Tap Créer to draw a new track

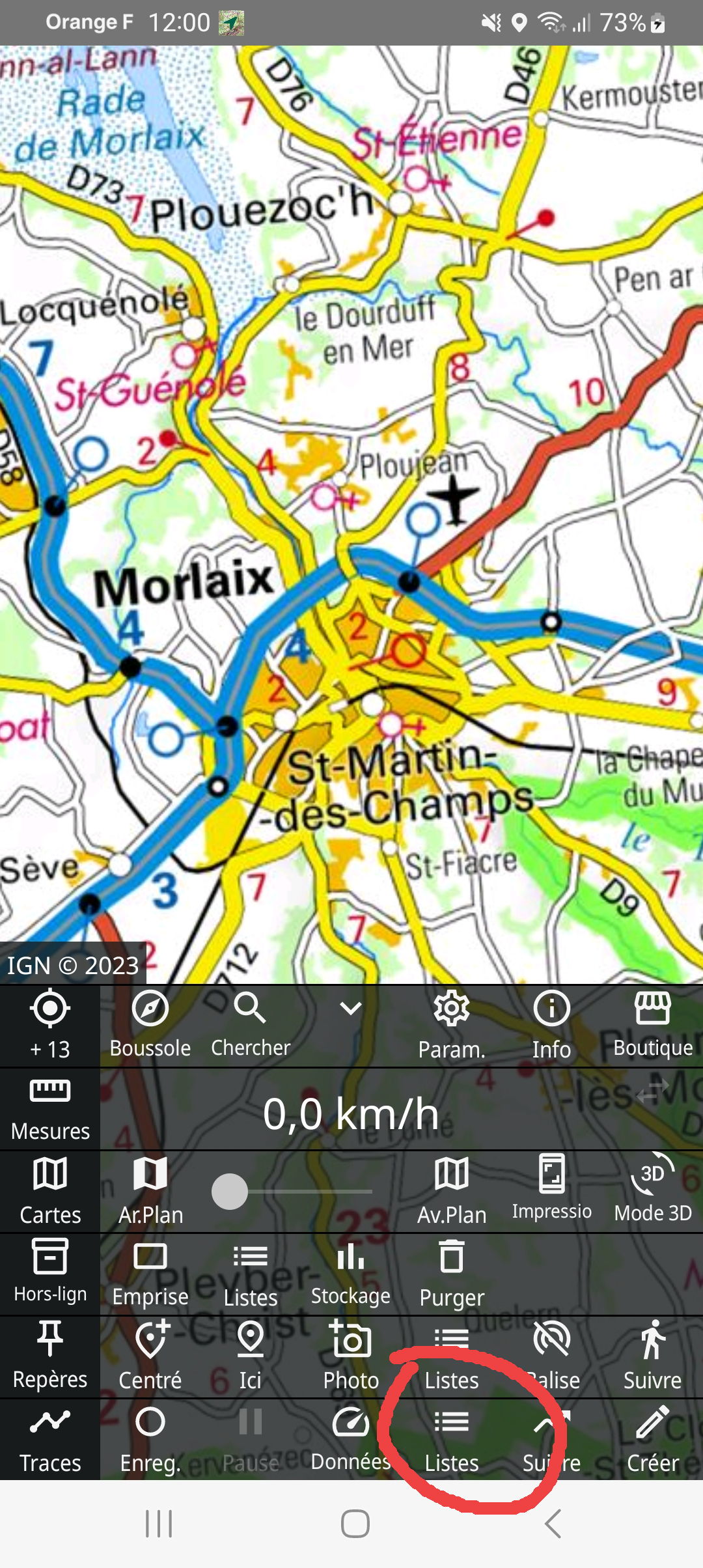[x=652, y=1439]
